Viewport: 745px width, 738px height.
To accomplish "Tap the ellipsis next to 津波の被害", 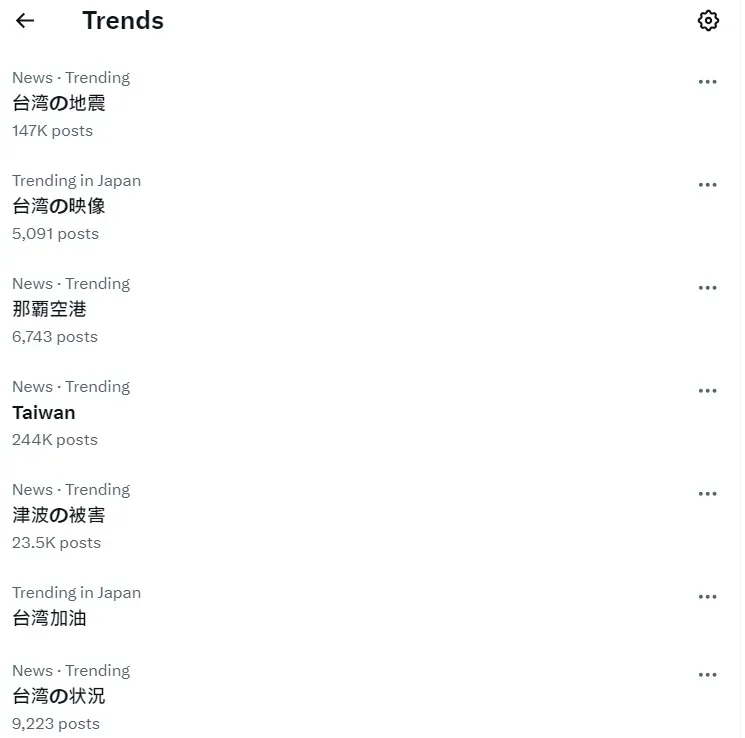I will (x=708, y=494).
